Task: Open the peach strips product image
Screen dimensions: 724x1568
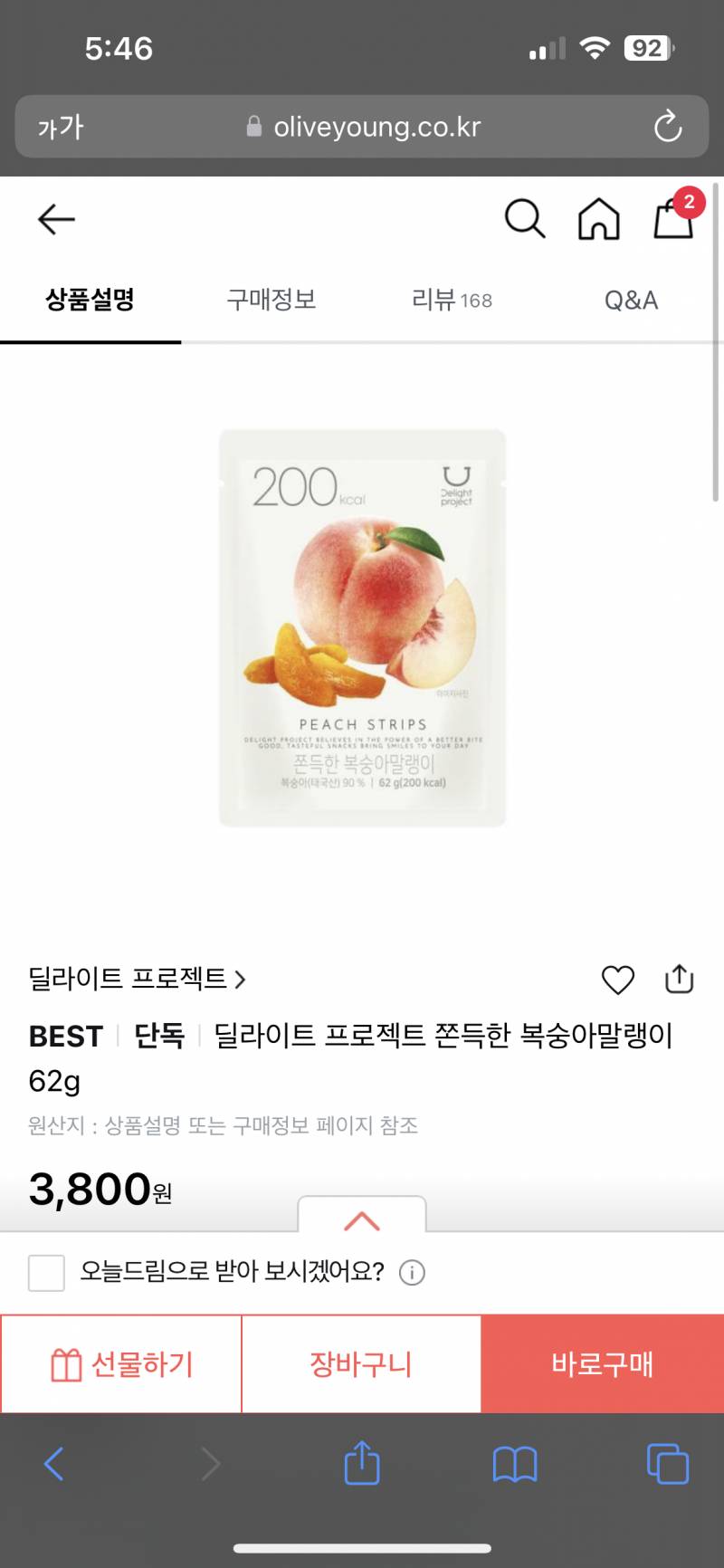Action: [362, 627]
